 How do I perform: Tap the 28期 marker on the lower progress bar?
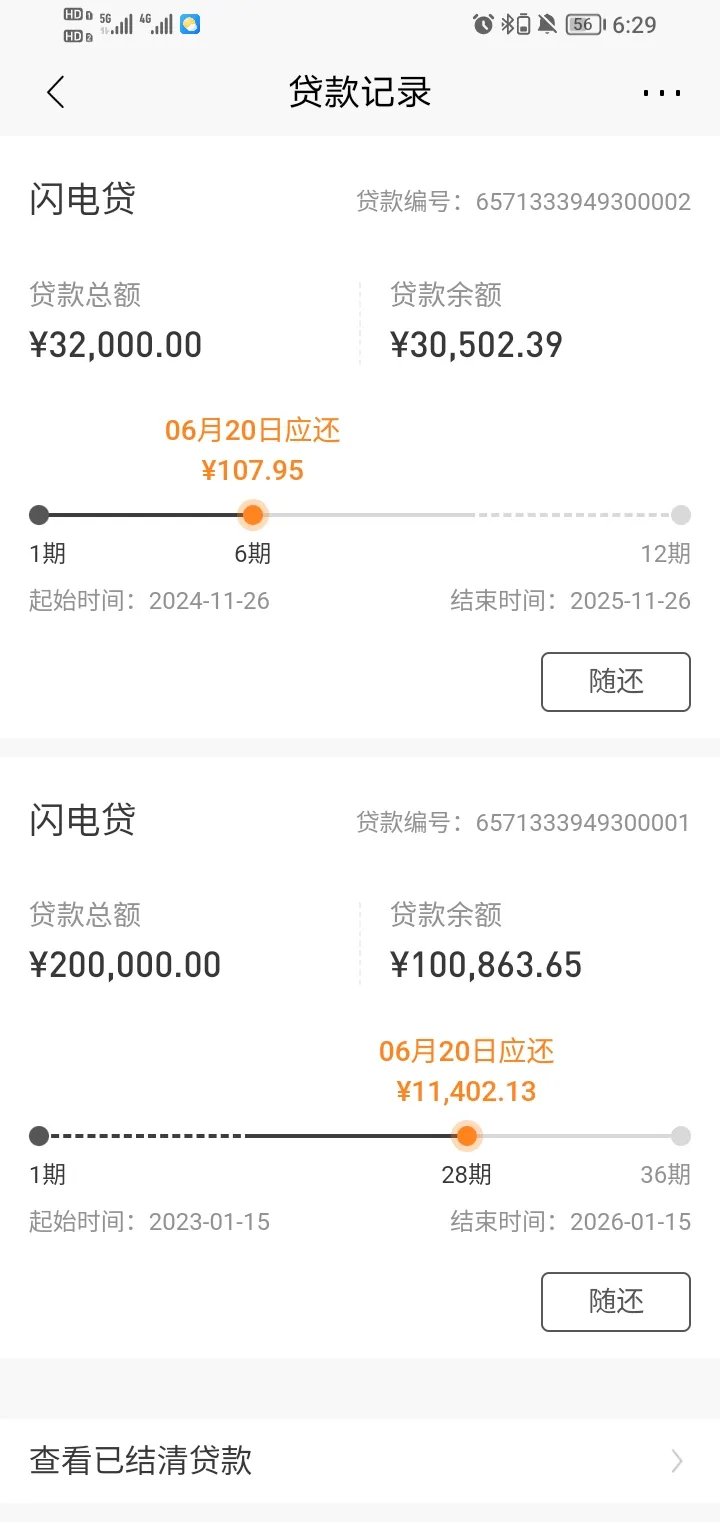(466, 1136)
